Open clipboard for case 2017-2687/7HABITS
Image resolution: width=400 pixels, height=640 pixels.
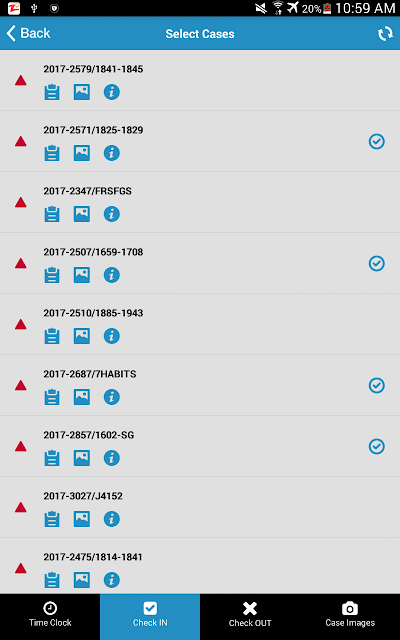point(52,397)
